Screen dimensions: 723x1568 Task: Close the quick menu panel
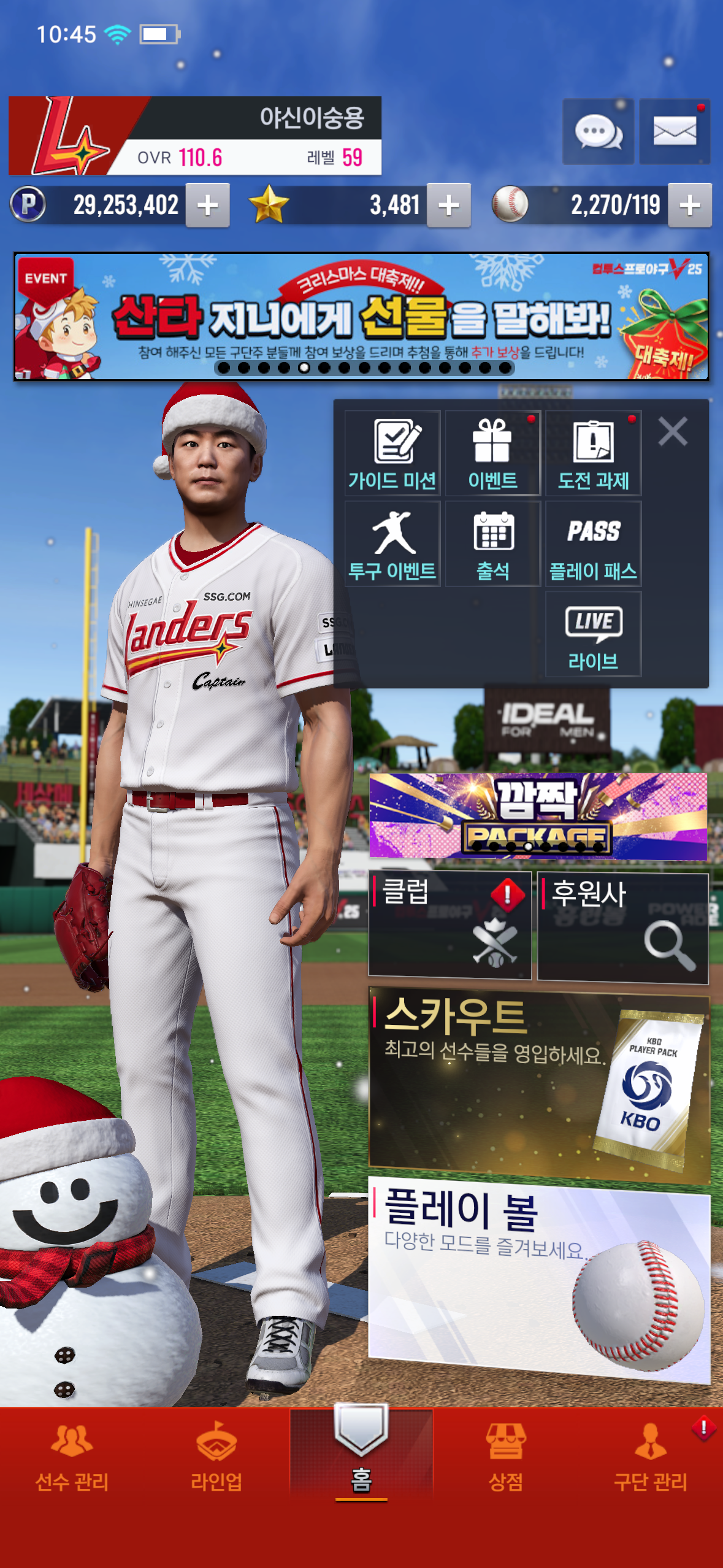673,431
